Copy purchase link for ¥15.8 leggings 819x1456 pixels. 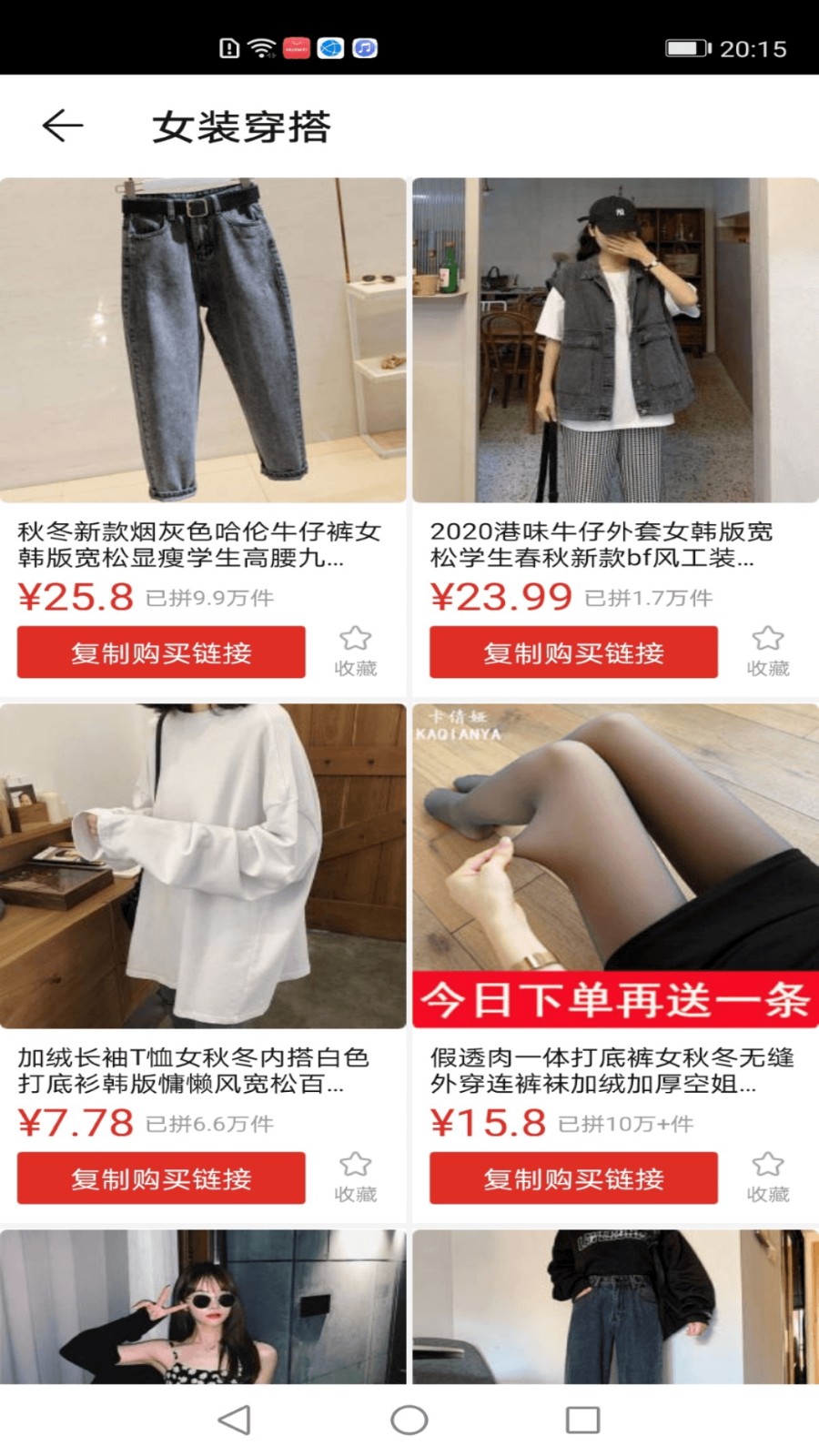[x=573, y=1178]
